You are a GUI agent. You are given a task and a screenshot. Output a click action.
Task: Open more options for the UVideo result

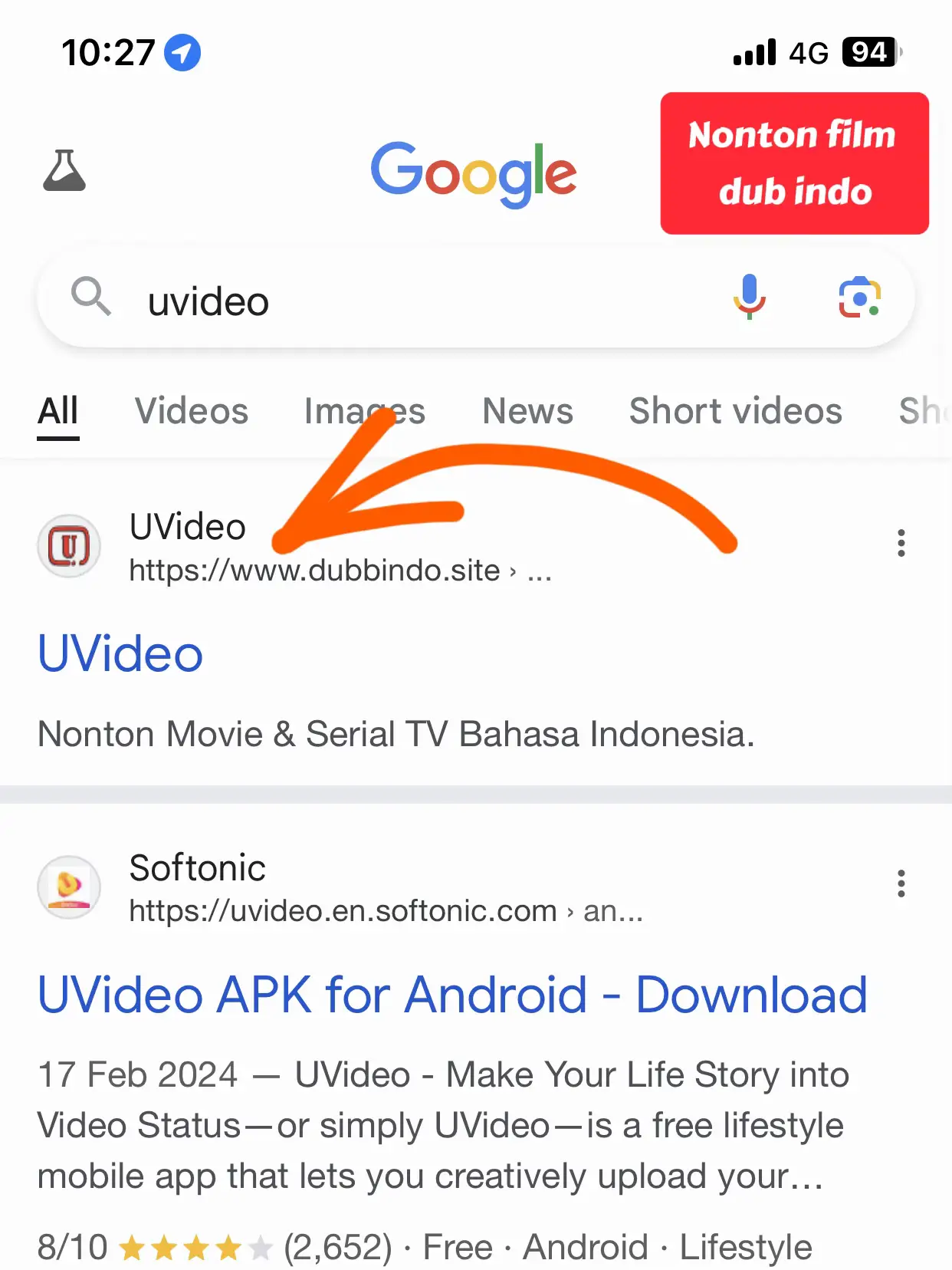coord(901,543)
